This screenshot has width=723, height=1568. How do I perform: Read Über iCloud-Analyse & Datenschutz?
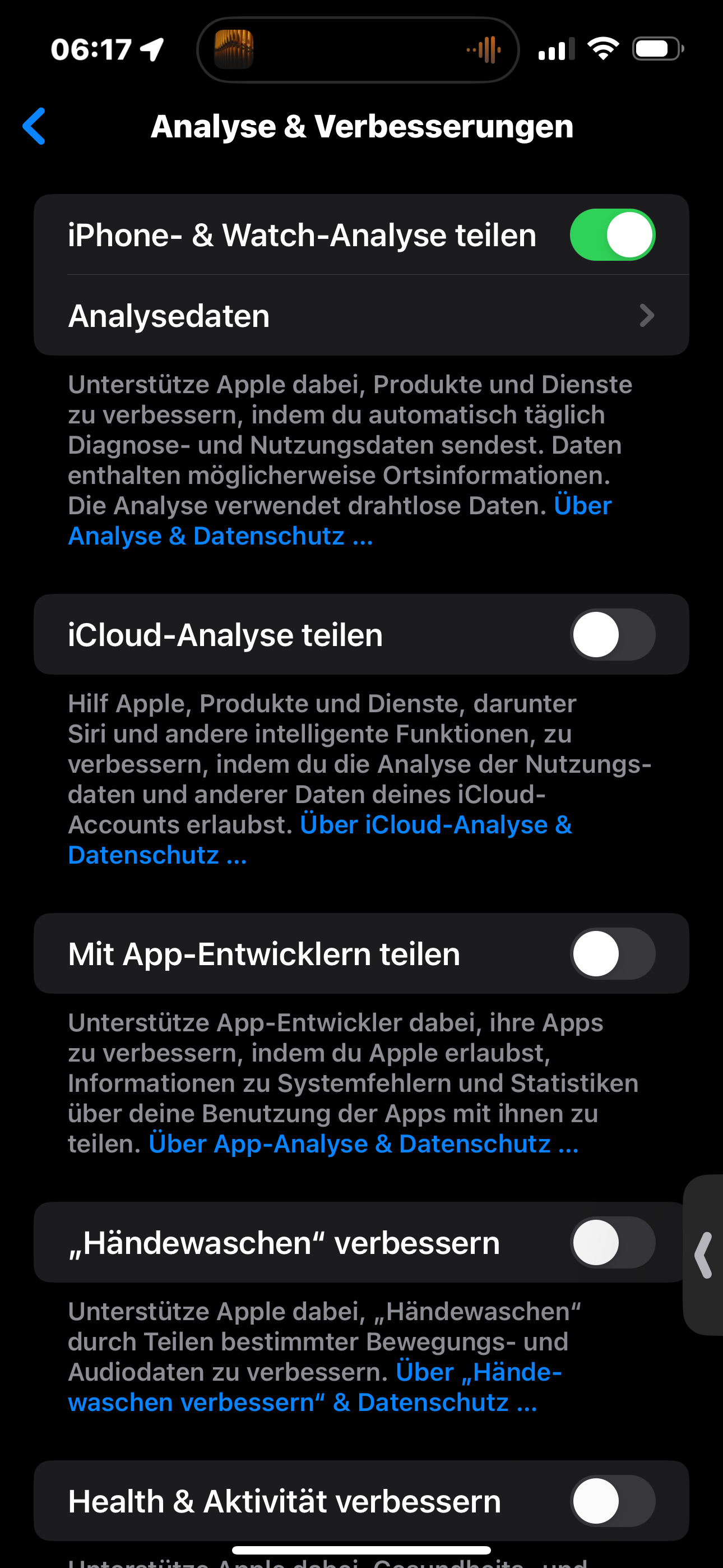pyautogui.click(x=435, y=825)
